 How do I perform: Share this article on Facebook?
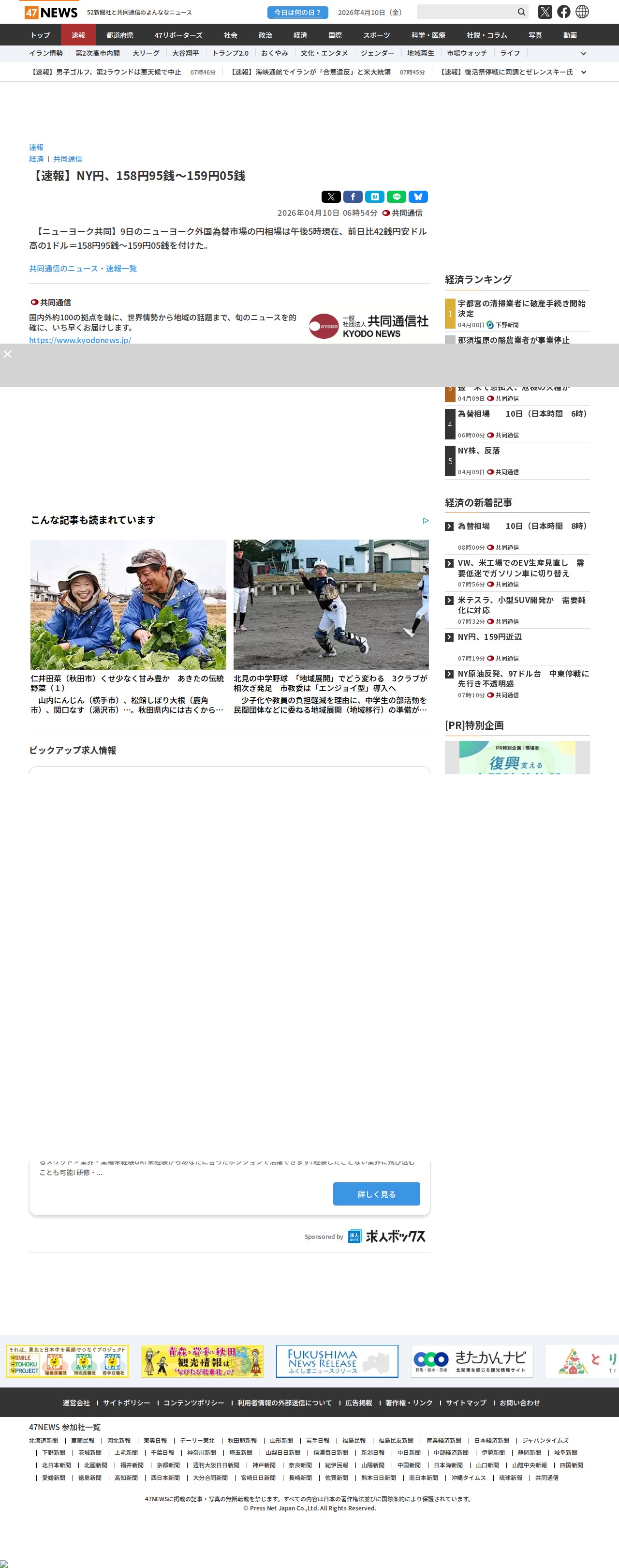(x=353, y=196)
